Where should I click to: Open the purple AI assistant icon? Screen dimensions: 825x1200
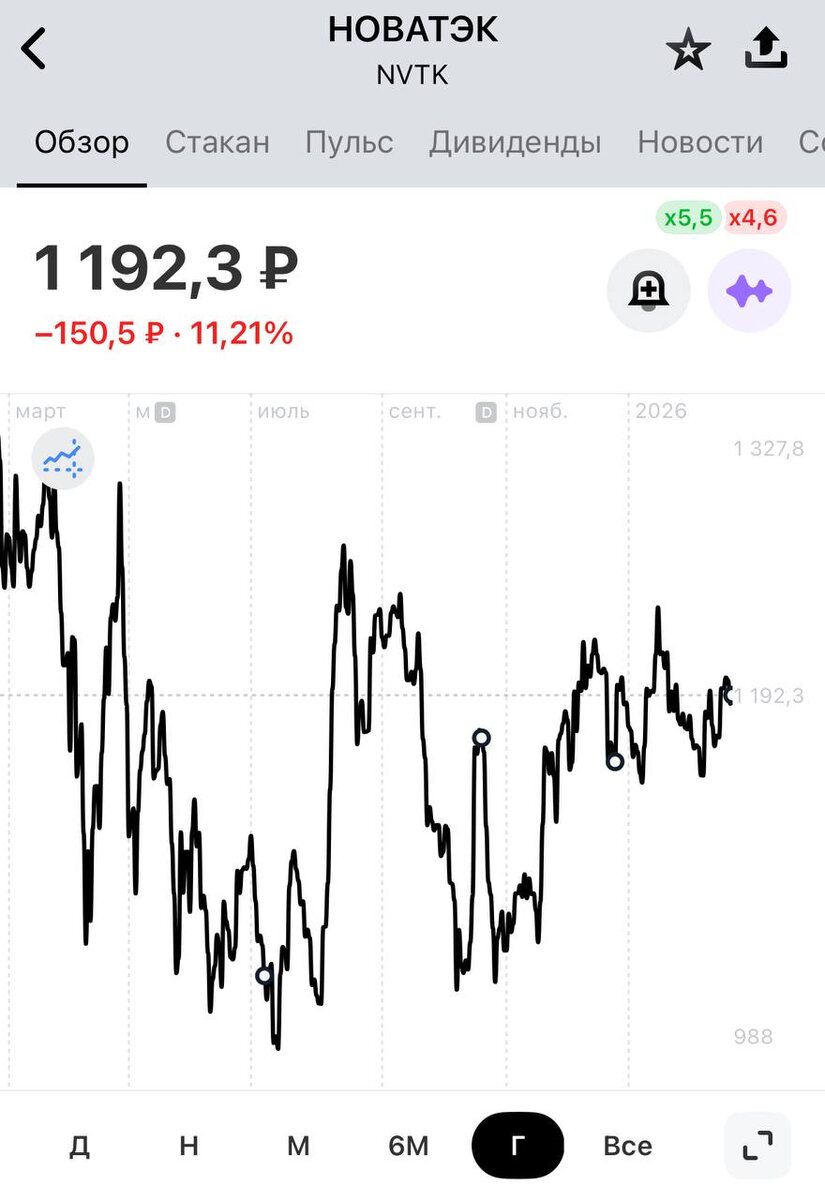tap(749, 291)
